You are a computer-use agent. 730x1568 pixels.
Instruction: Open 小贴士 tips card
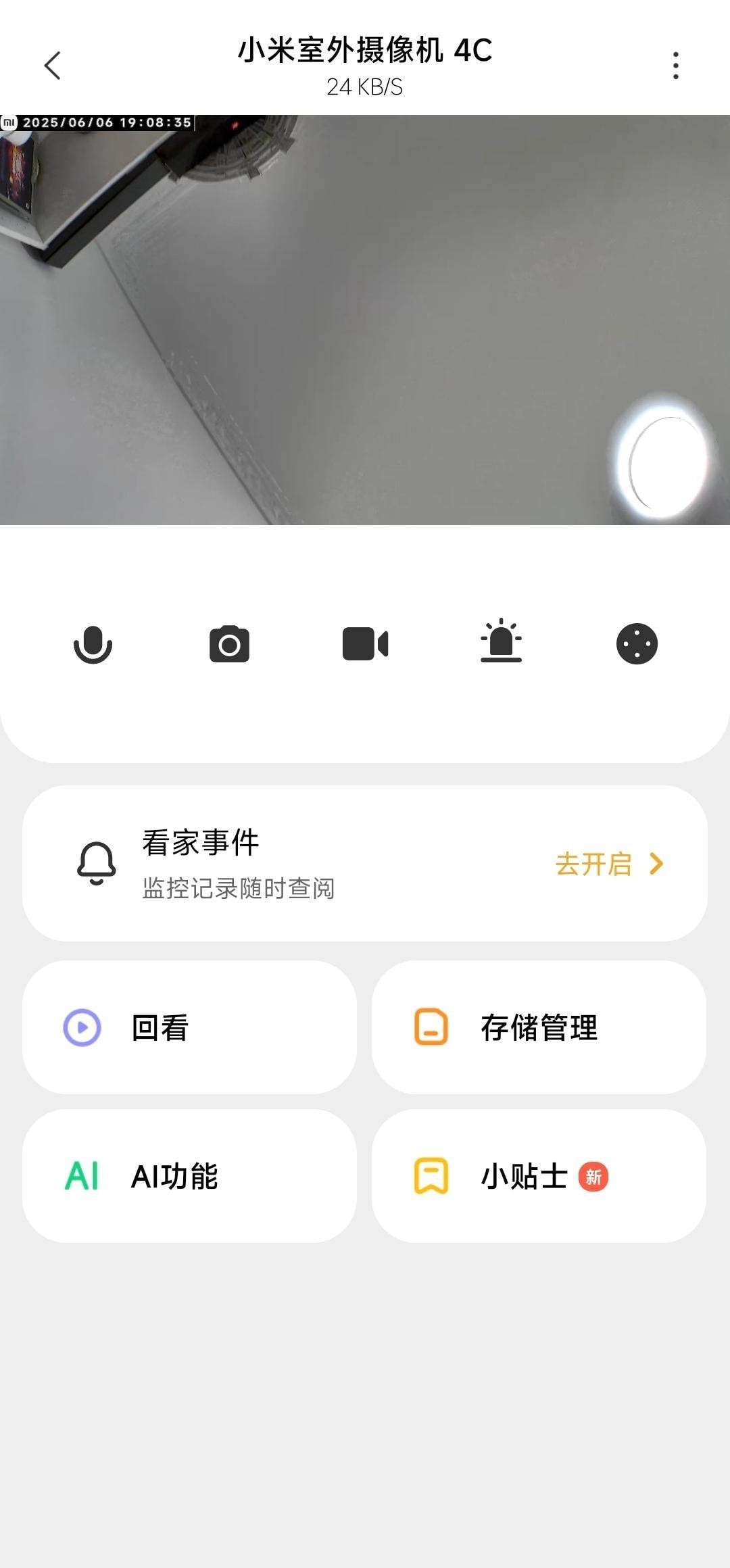coord(539,1176)
